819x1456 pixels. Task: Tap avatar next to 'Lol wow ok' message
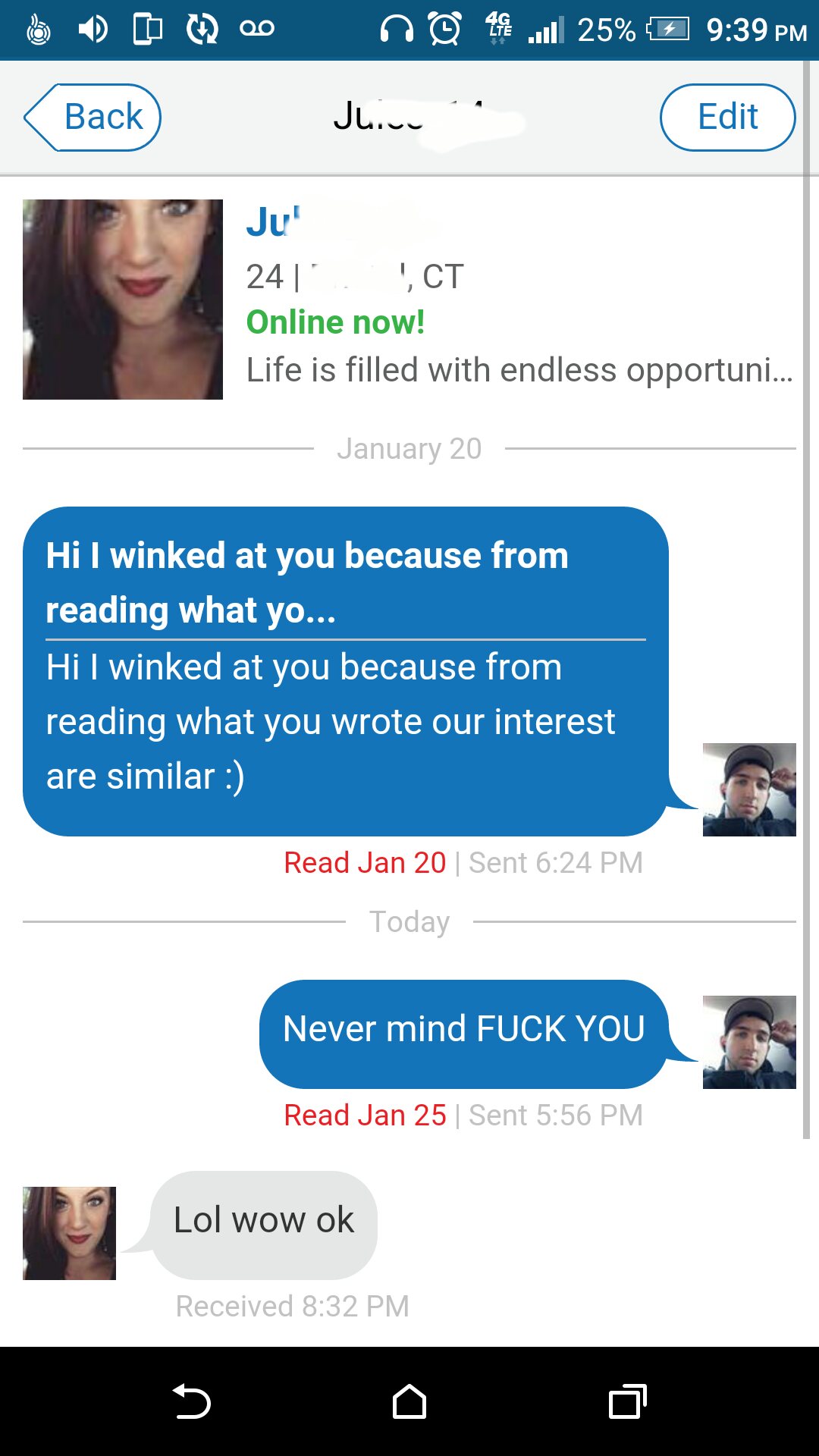coord(70,1233)
